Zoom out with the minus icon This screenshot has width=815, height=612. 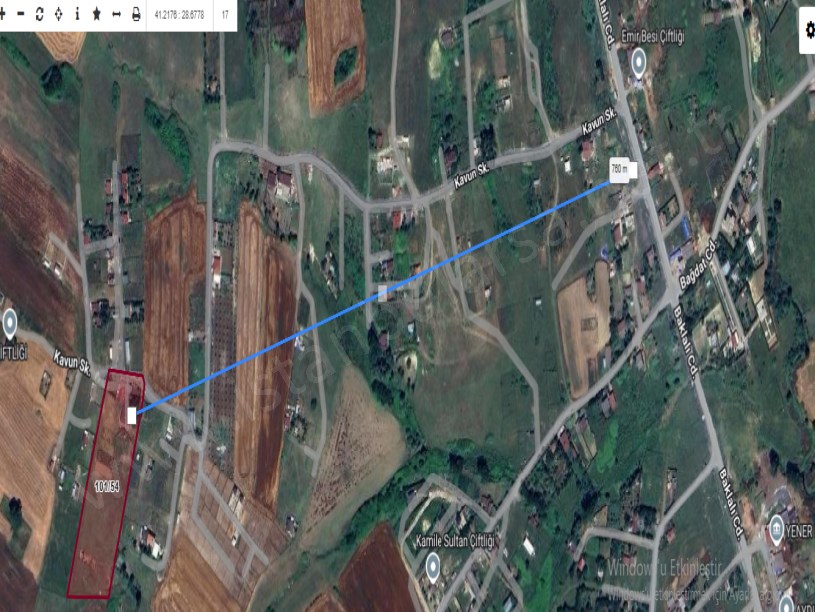(21, 15)
